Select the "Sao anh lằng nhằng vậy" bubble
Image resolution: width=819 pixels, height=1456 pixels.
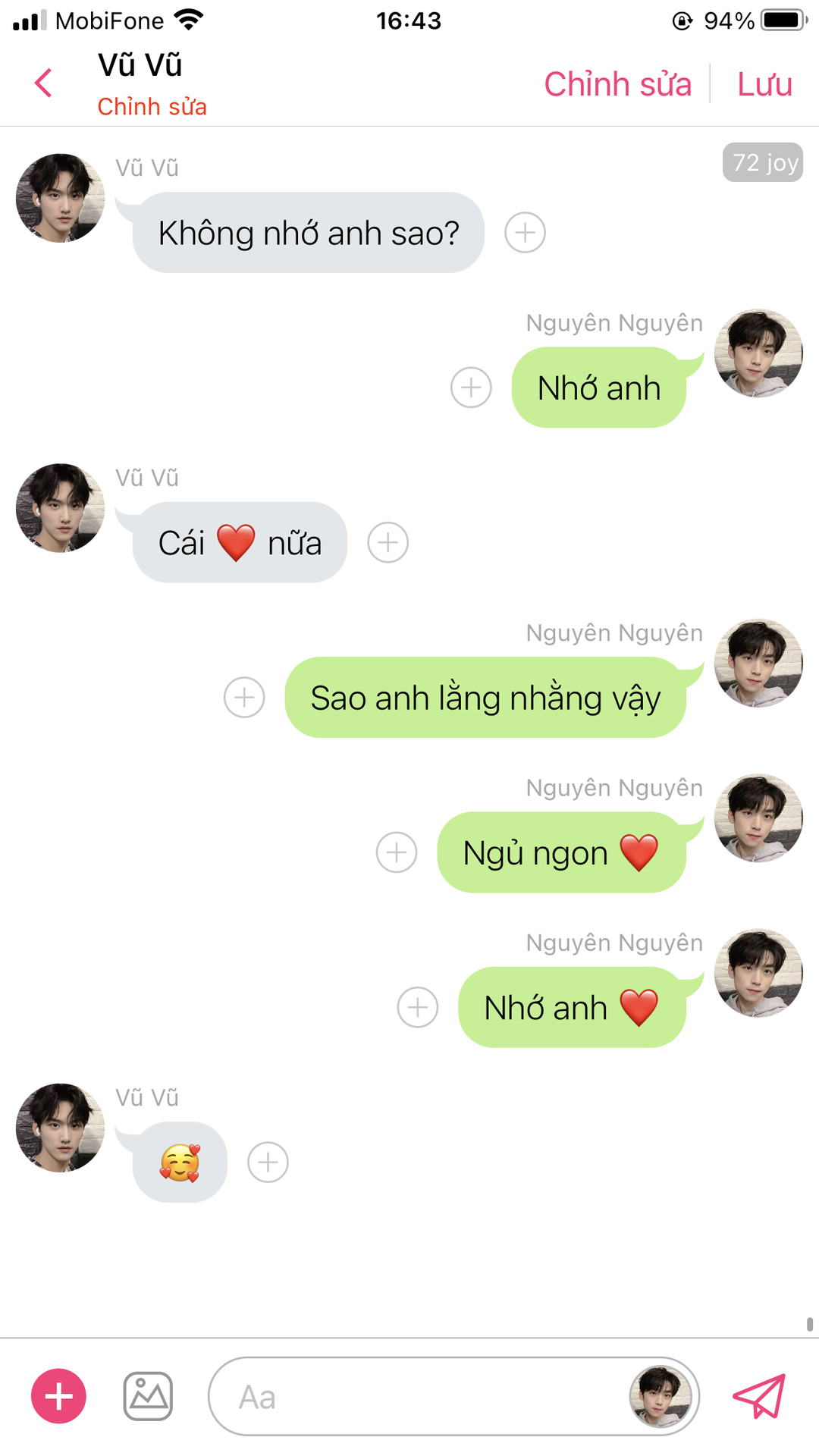click(485, 698)
